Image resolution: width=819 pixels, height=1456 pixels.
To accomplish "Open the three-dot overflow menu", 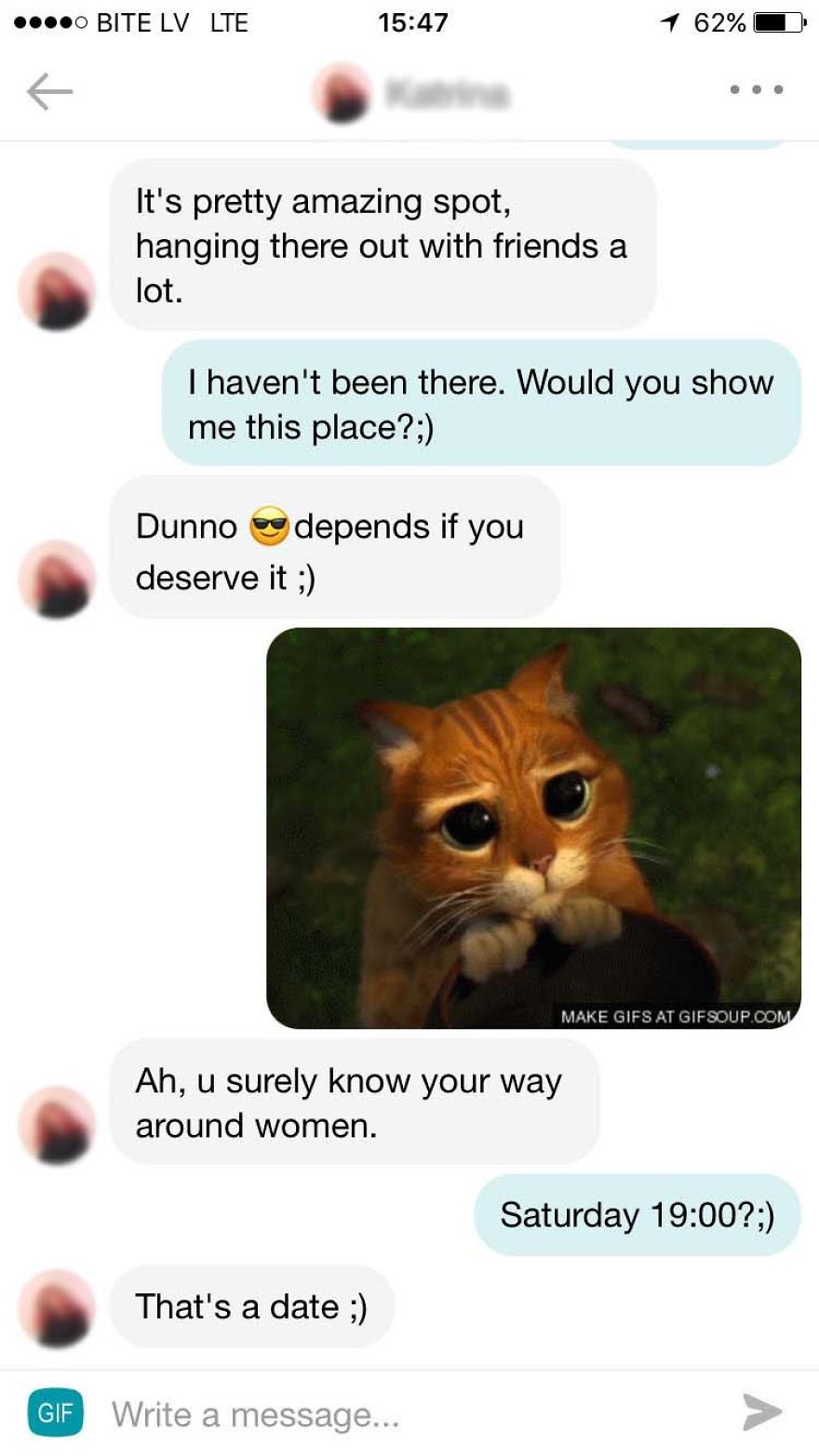I will [756, 90].
